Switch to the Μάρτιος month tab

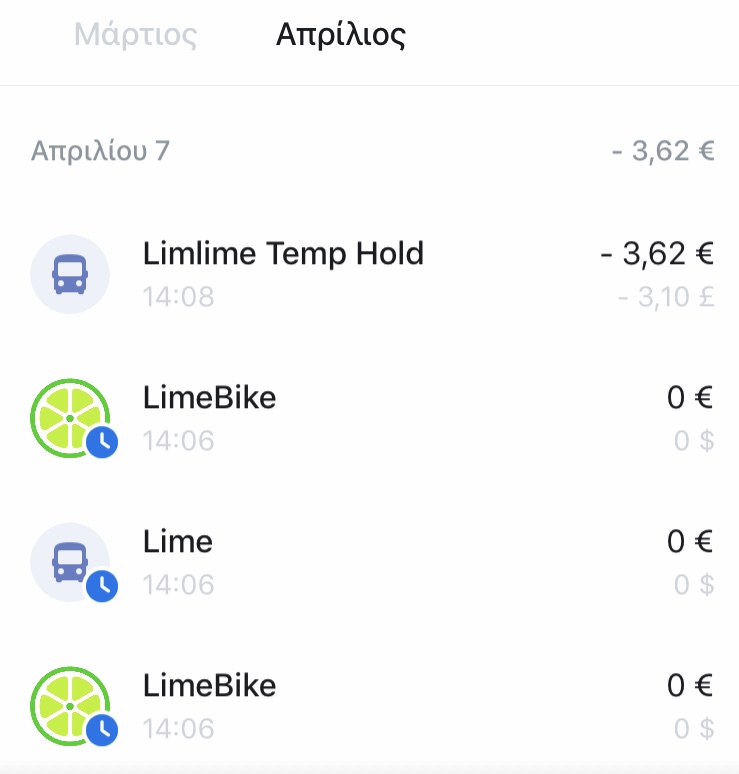[x=135, y=36]
